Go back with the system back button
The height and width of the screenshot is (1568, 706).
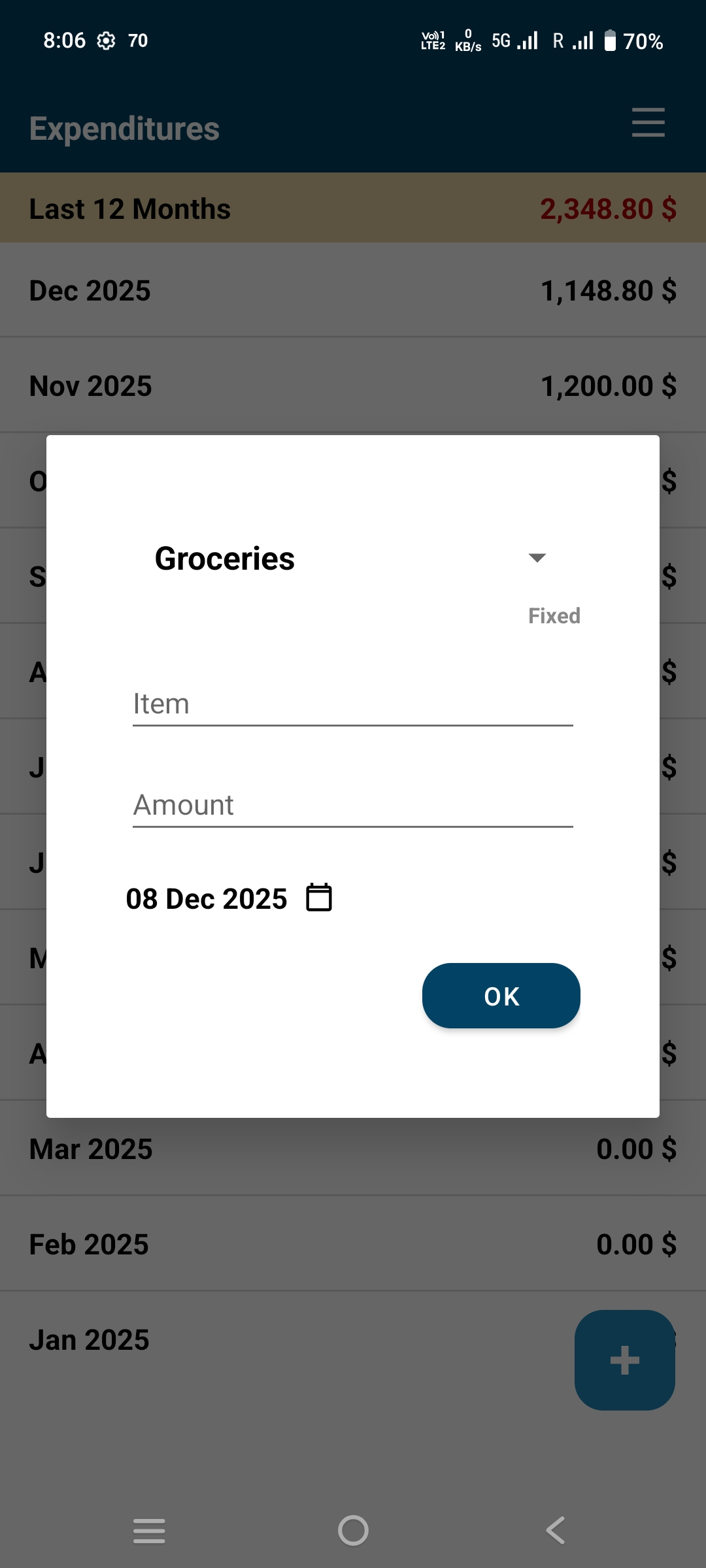coord(556,1530)
